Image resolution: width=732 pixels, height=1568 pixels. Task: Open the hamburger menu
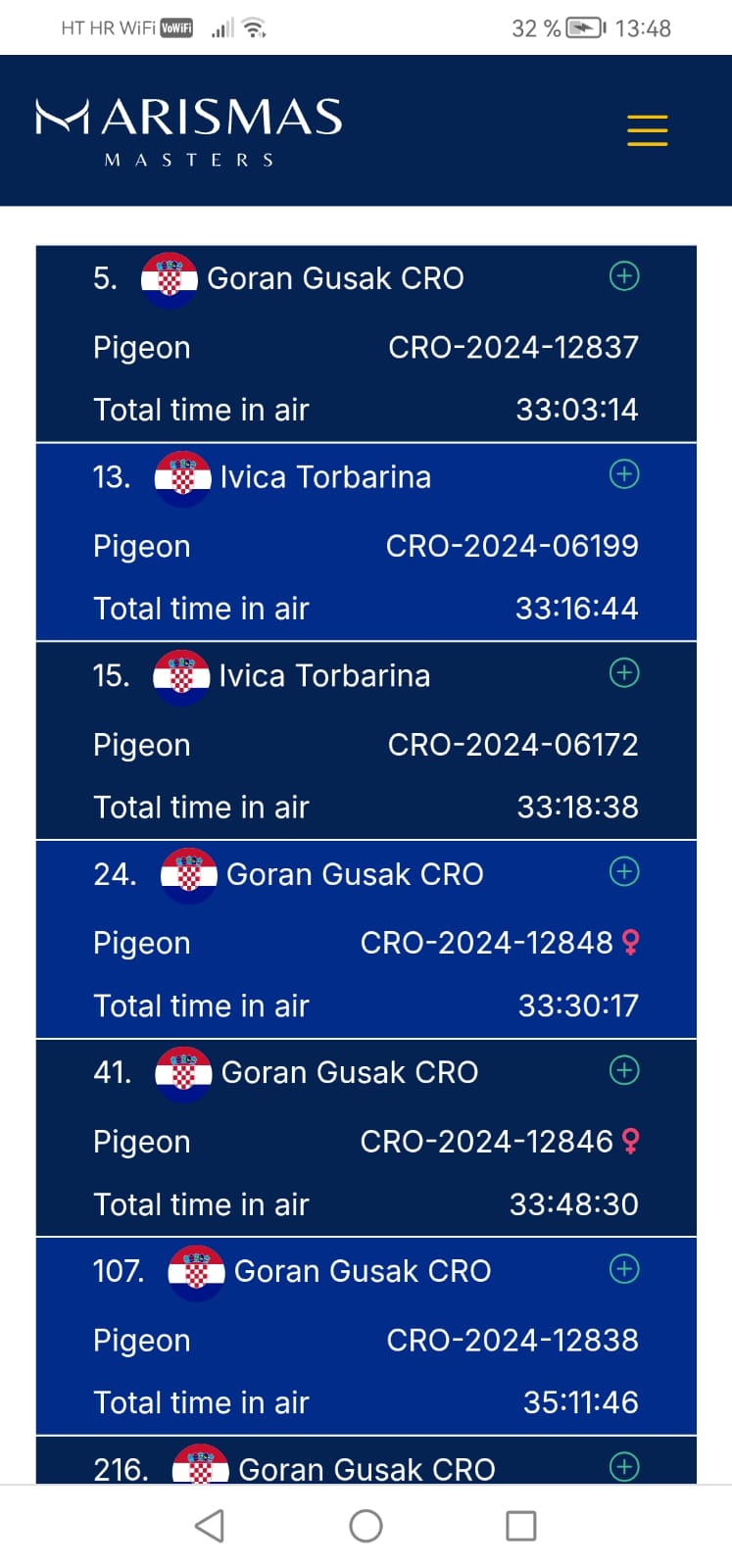click(x=647, y=130)
